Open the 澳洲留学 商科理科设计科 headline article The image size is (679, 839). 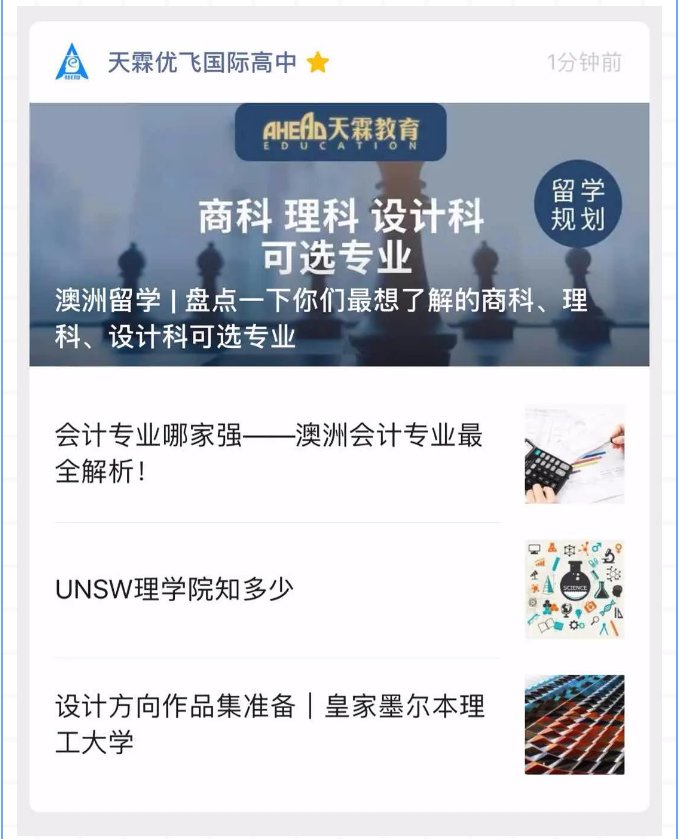(x=339, y=235)
